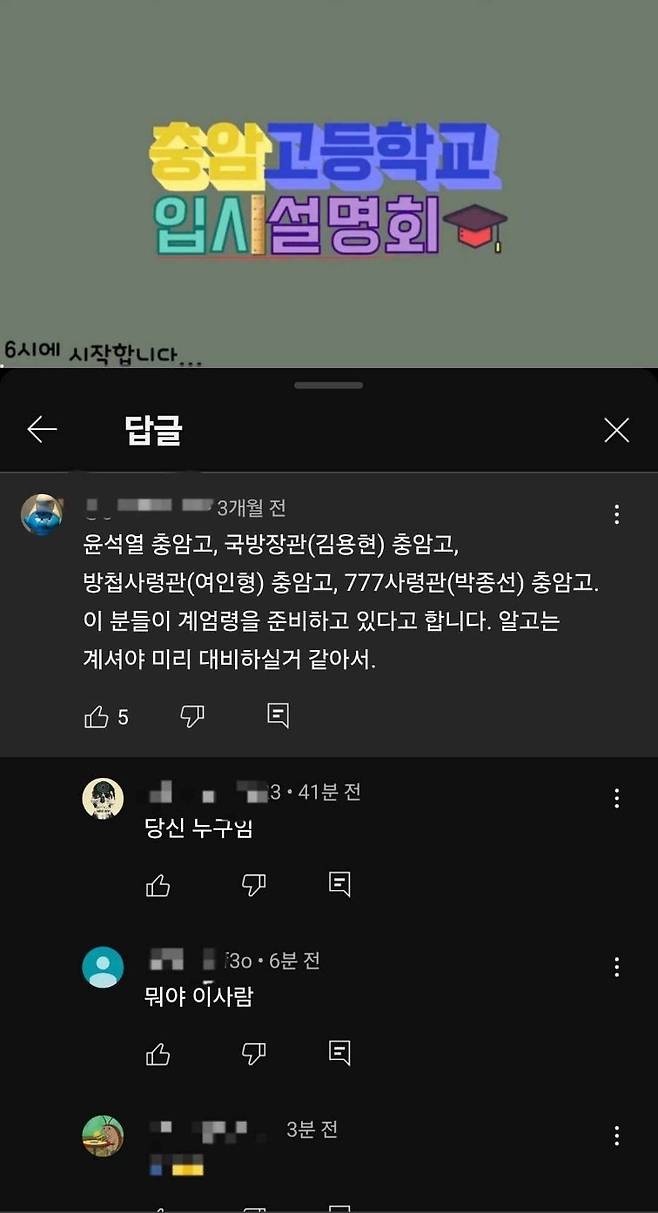Reply to '뭐야 이사람' comment
Viewport: 658px width, 1213px height.
[340, 1052]
